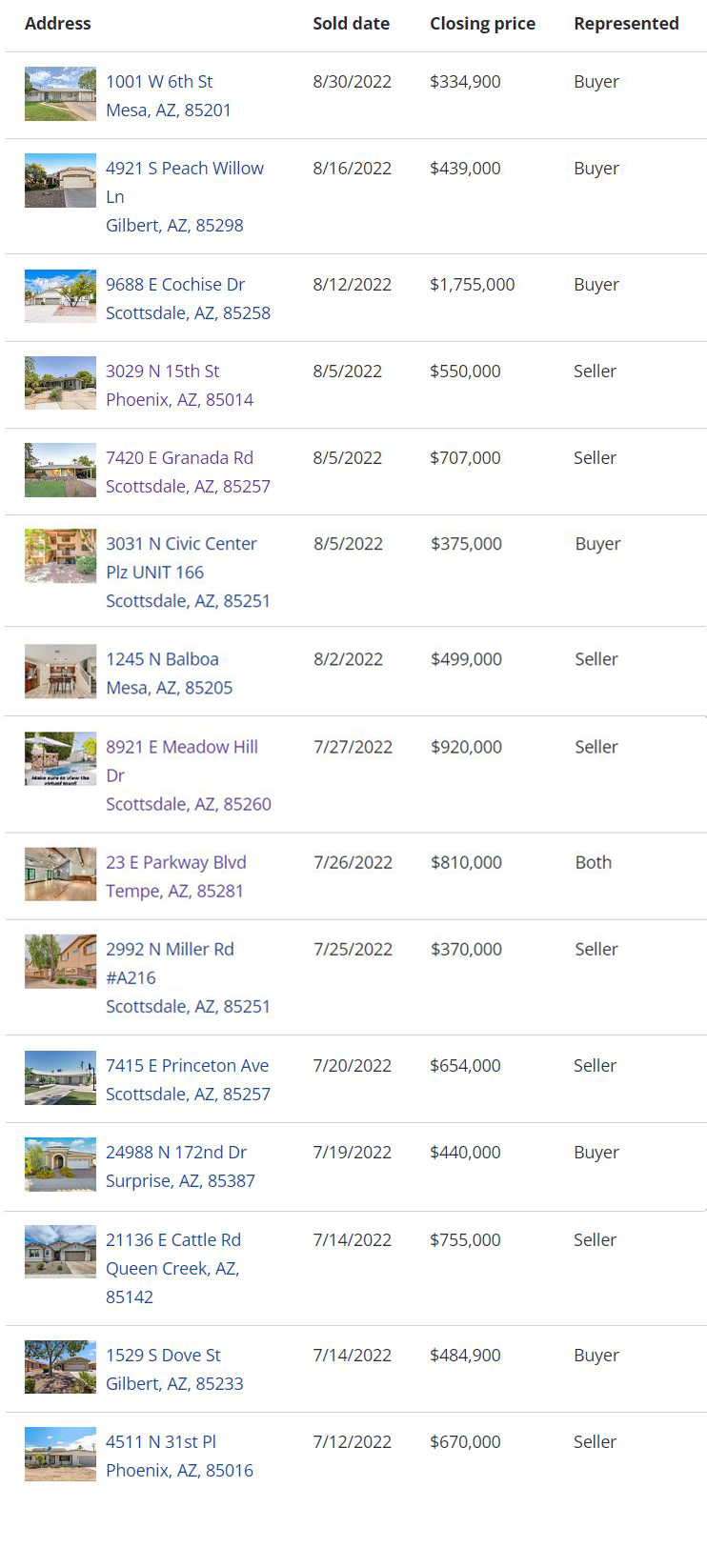Tap the photo of 1001 W 6th St

60,93
